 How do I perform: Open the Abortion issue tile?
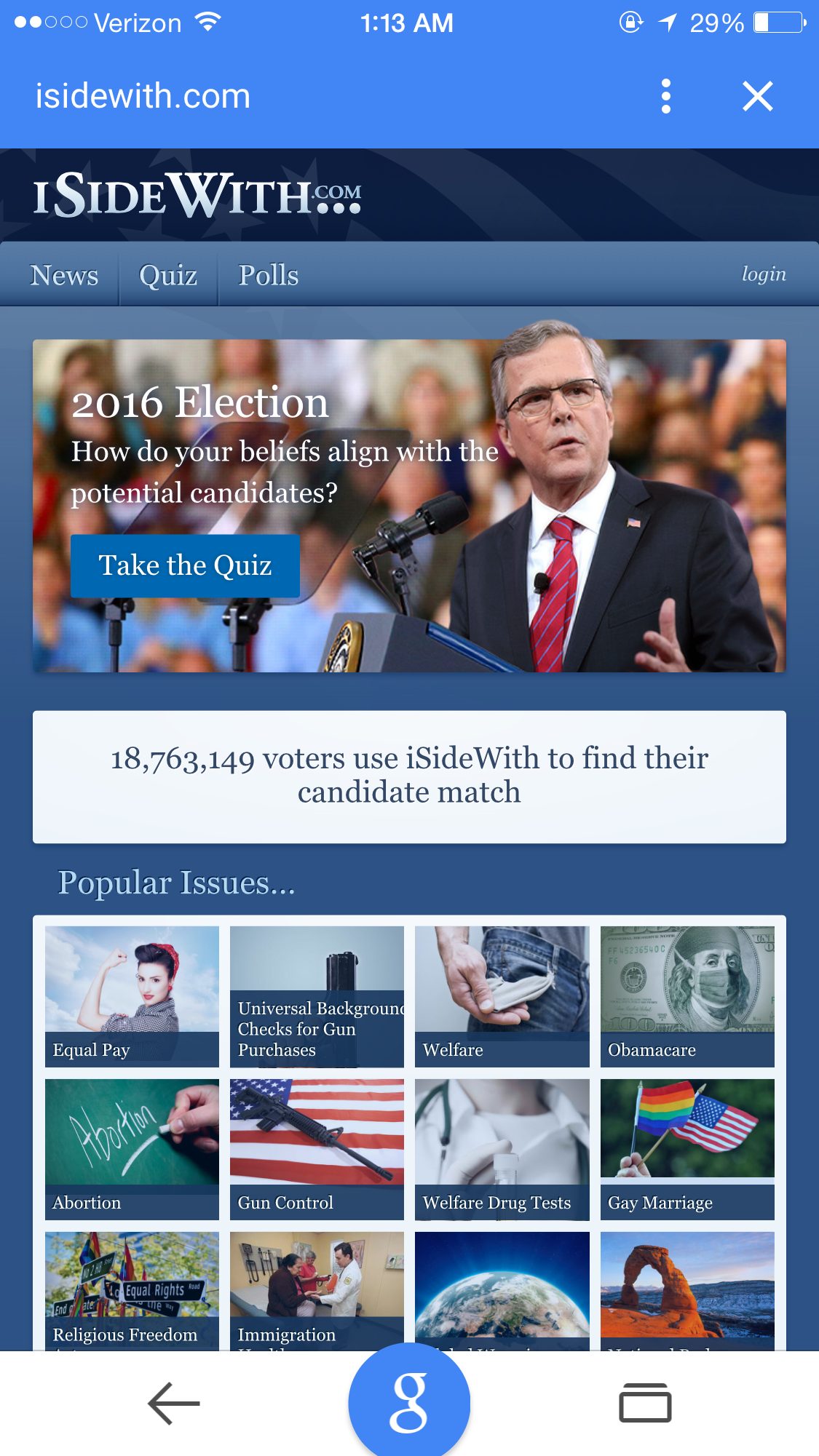coord(132,1148)
